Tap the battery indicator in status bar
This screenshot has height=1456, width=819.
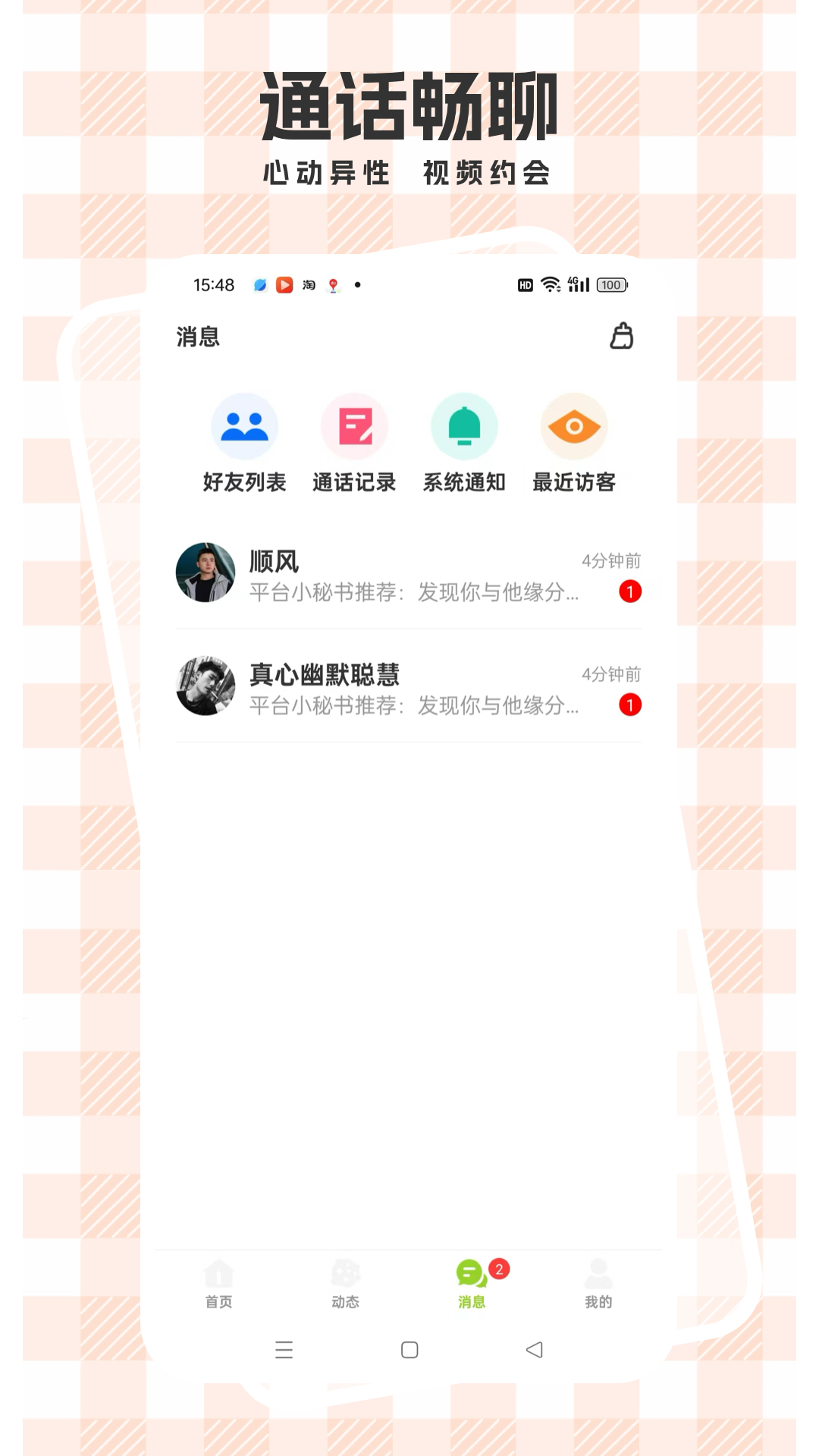pyautogui.click(x=611, y=285)
